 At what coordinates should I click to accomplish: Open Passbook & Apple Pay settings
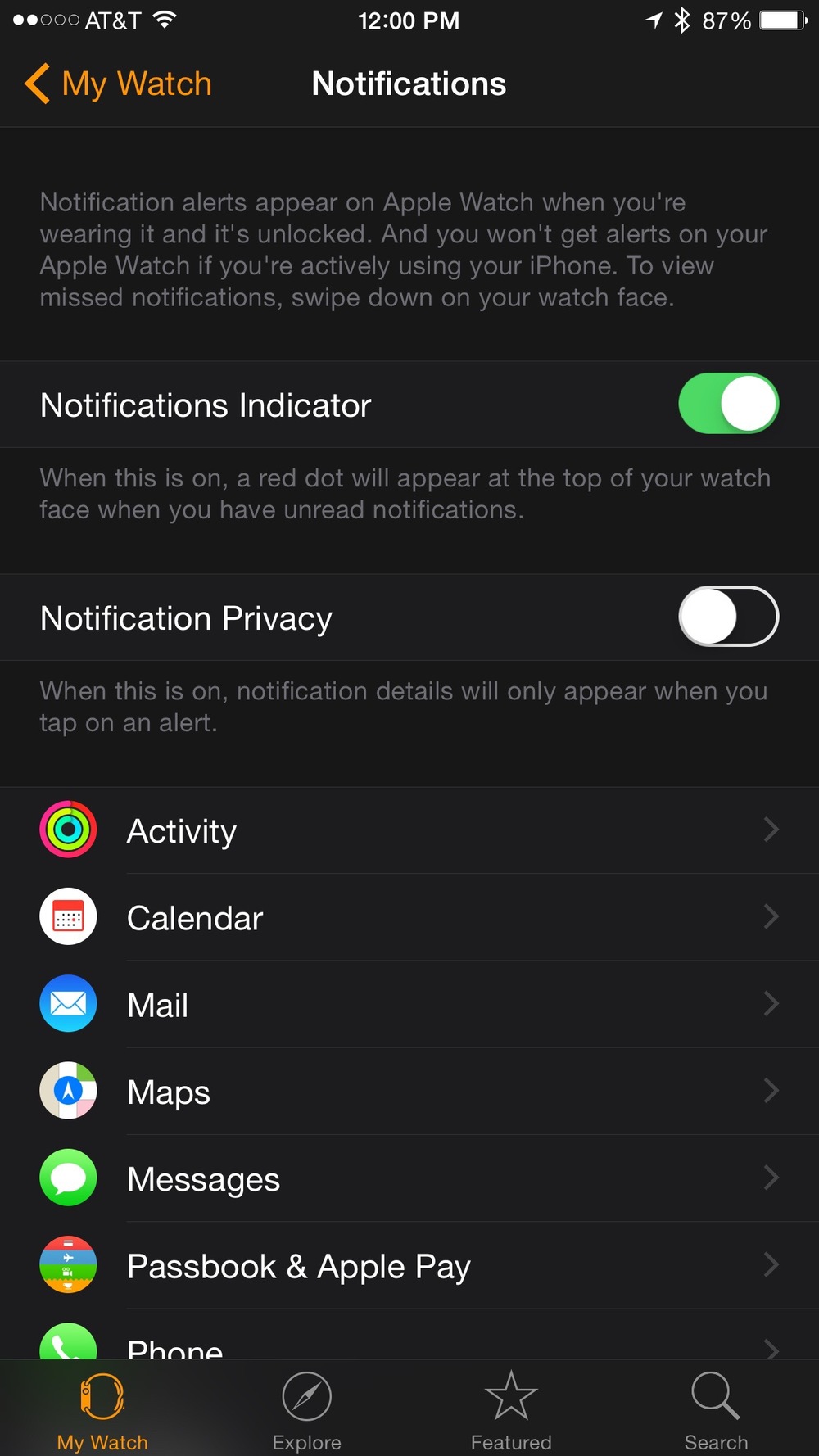click(x=409, y=1265)
